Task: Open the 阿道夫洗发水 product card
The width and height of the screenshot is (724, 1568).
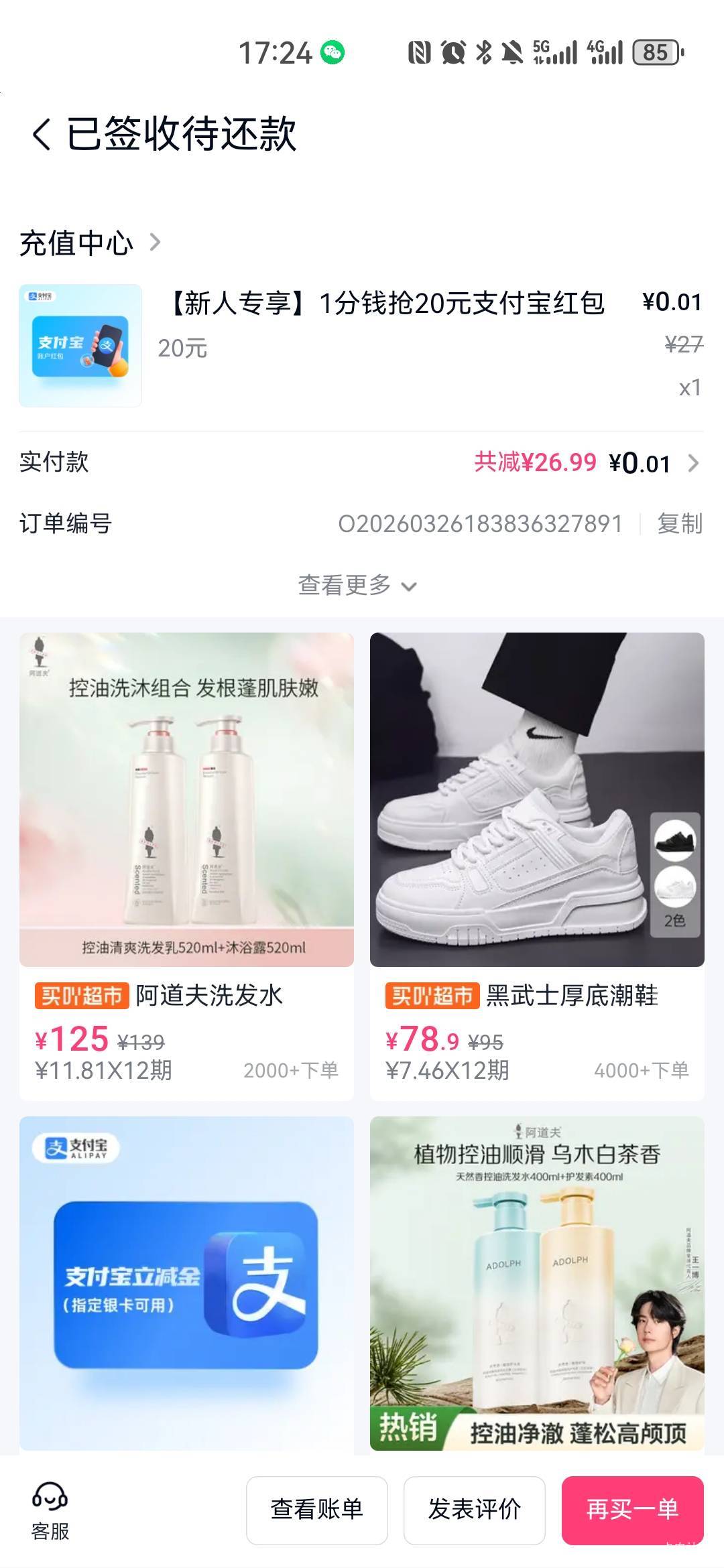Action: [186, 864]
